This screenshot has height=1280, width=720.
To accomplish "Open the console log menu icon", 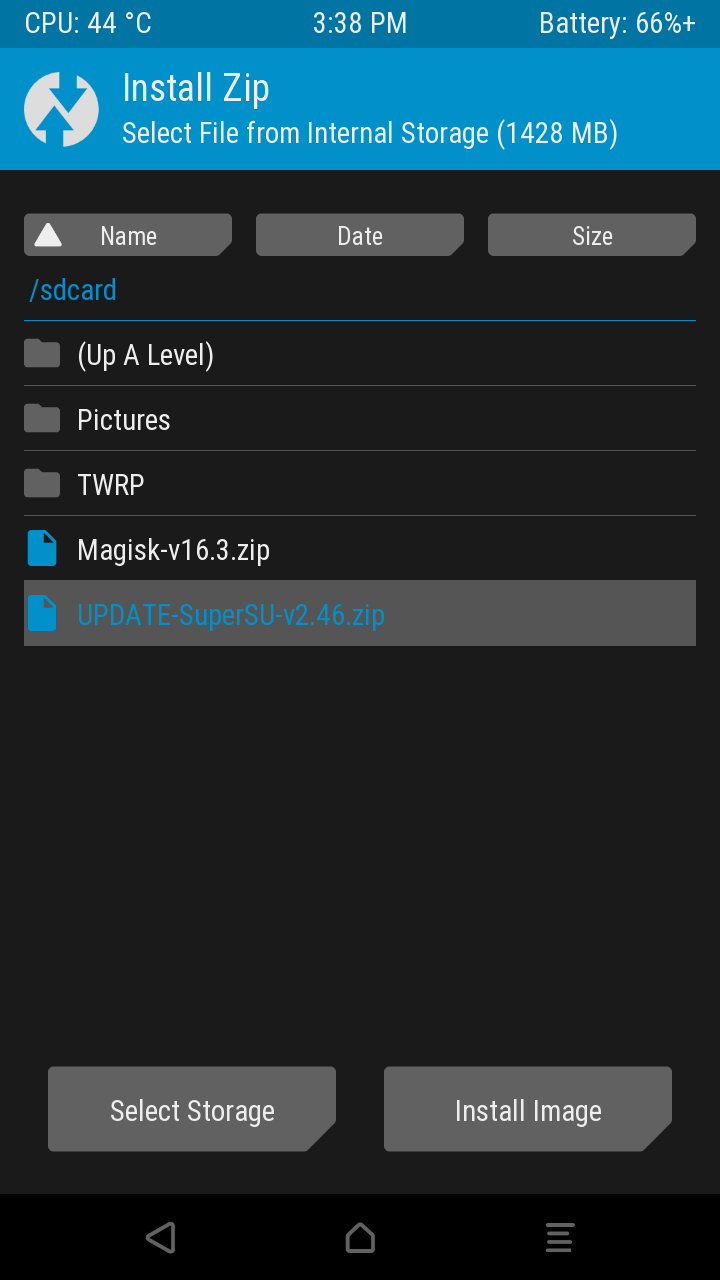I will (x=559, y=1238).
